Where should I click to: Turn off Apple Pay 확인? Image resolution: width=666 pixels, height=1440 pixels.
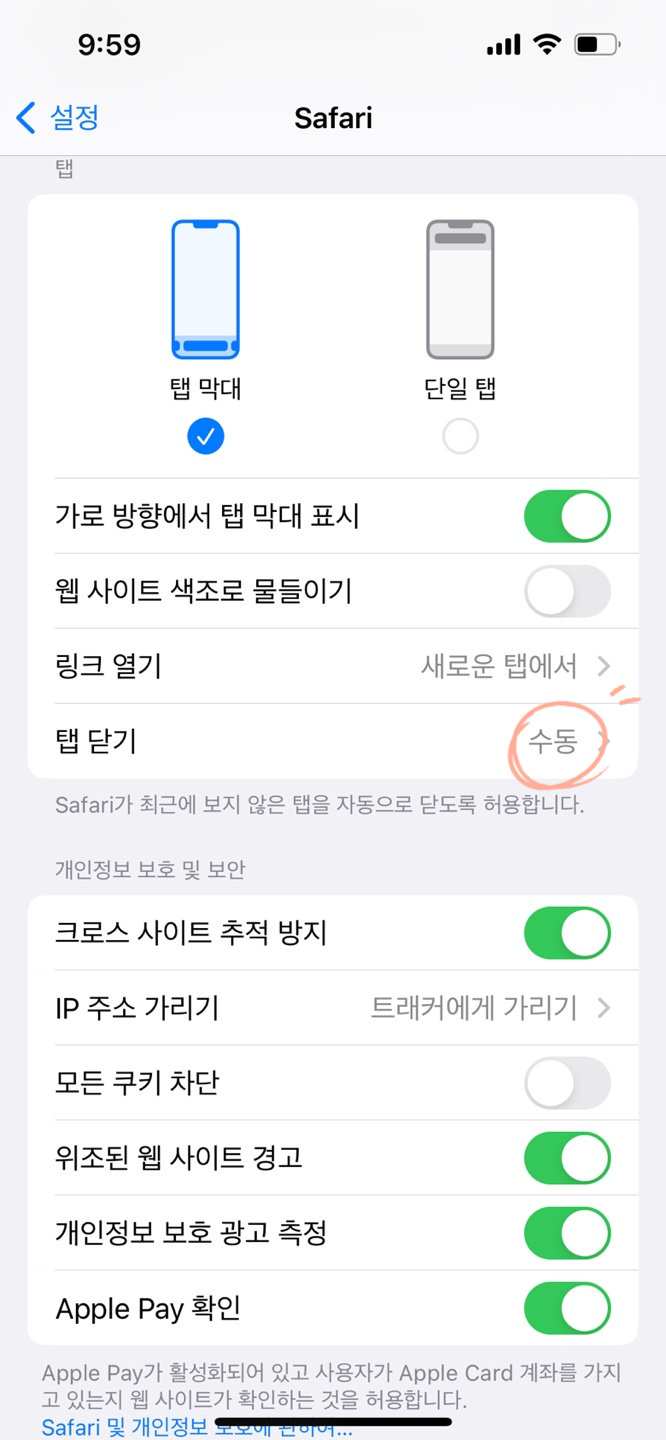[567, 1308]
